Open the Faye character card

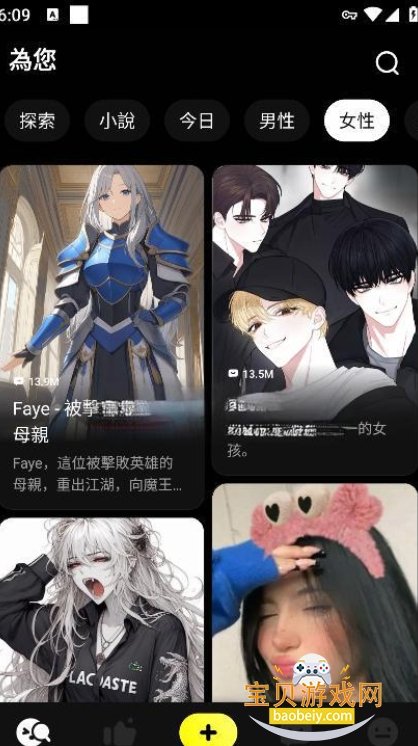pyautogui.click(x=102, y=337)
